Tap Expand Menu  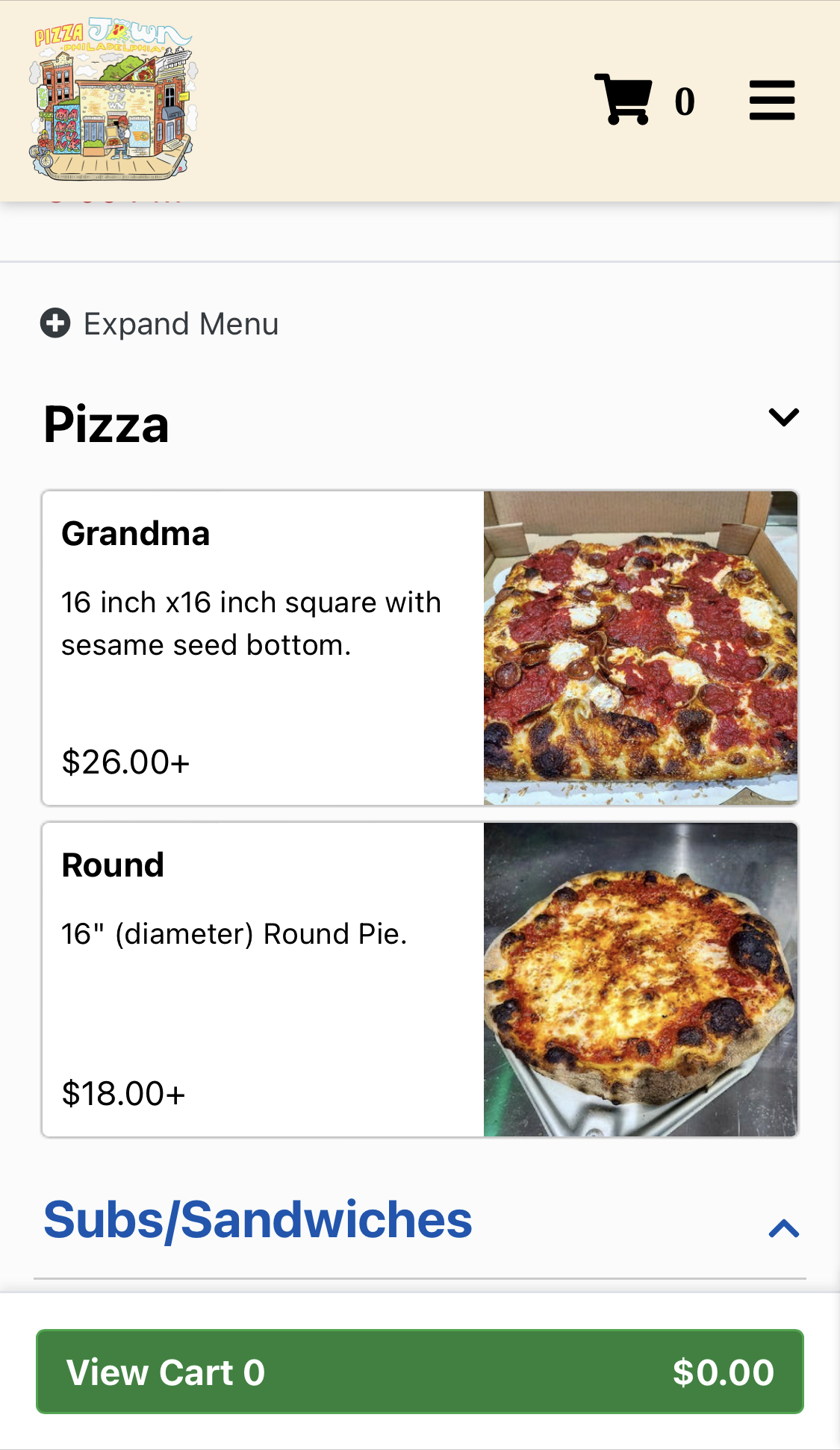(160, 324)
